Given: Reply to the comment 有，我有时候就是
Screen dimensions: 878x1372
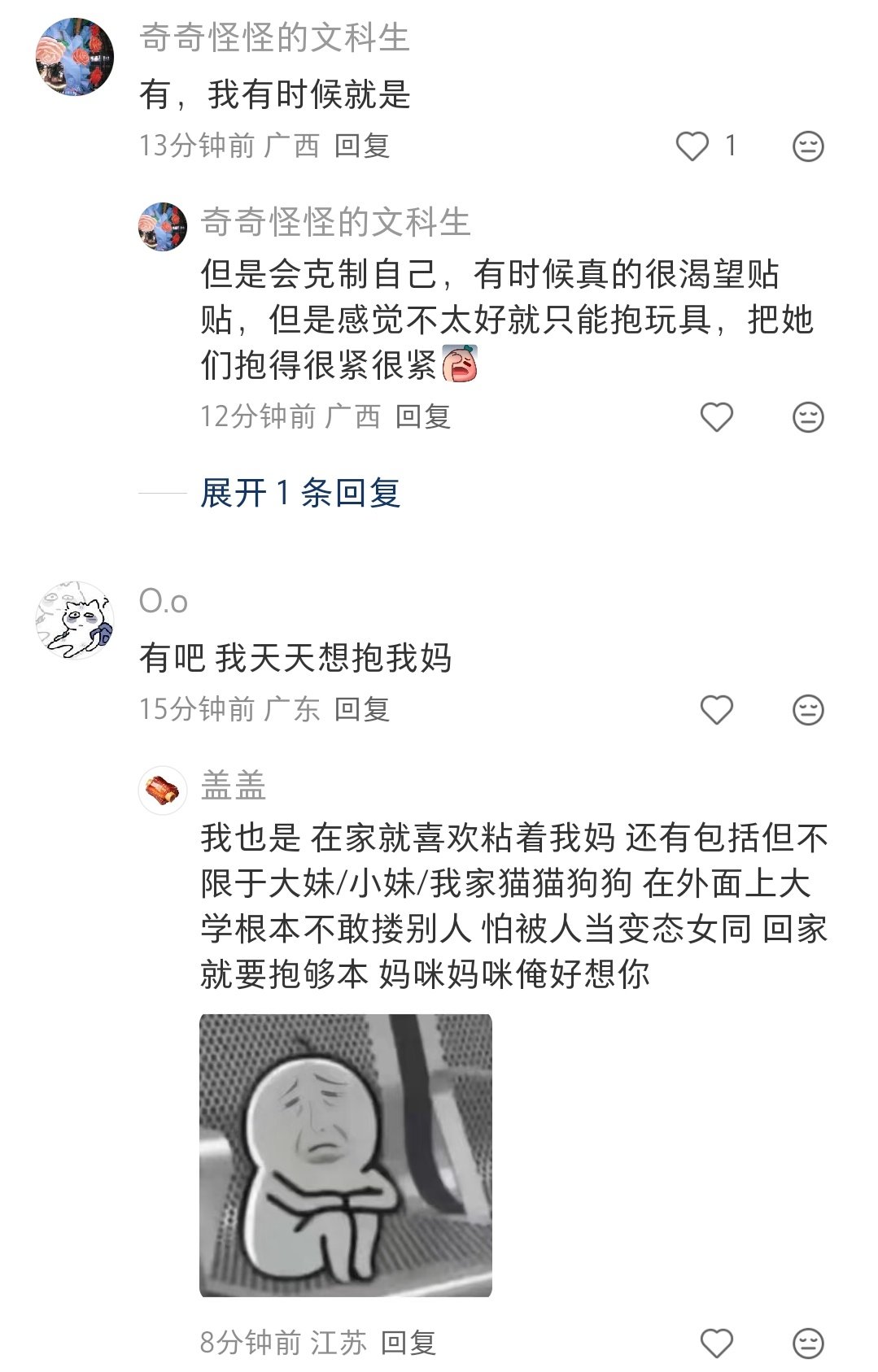Looking at the screenshot, I should 362,146.
